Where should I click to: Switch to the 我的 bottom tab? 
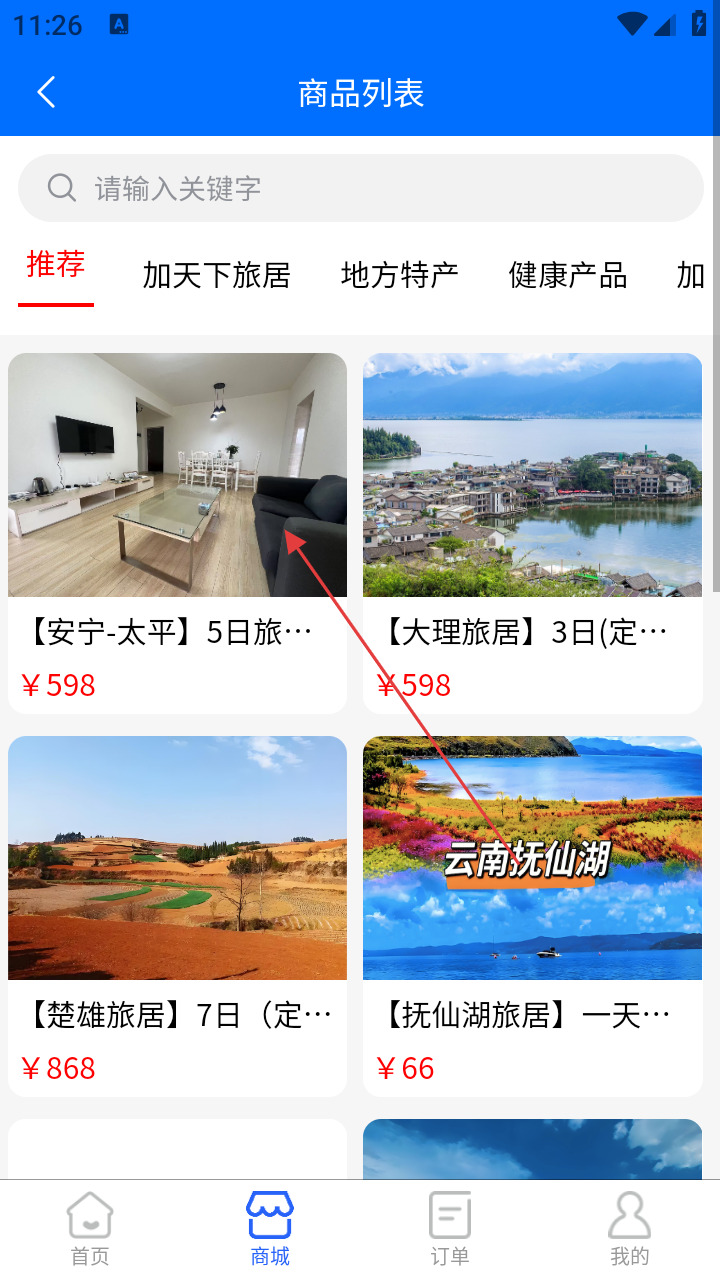[x=629, y=1230]
